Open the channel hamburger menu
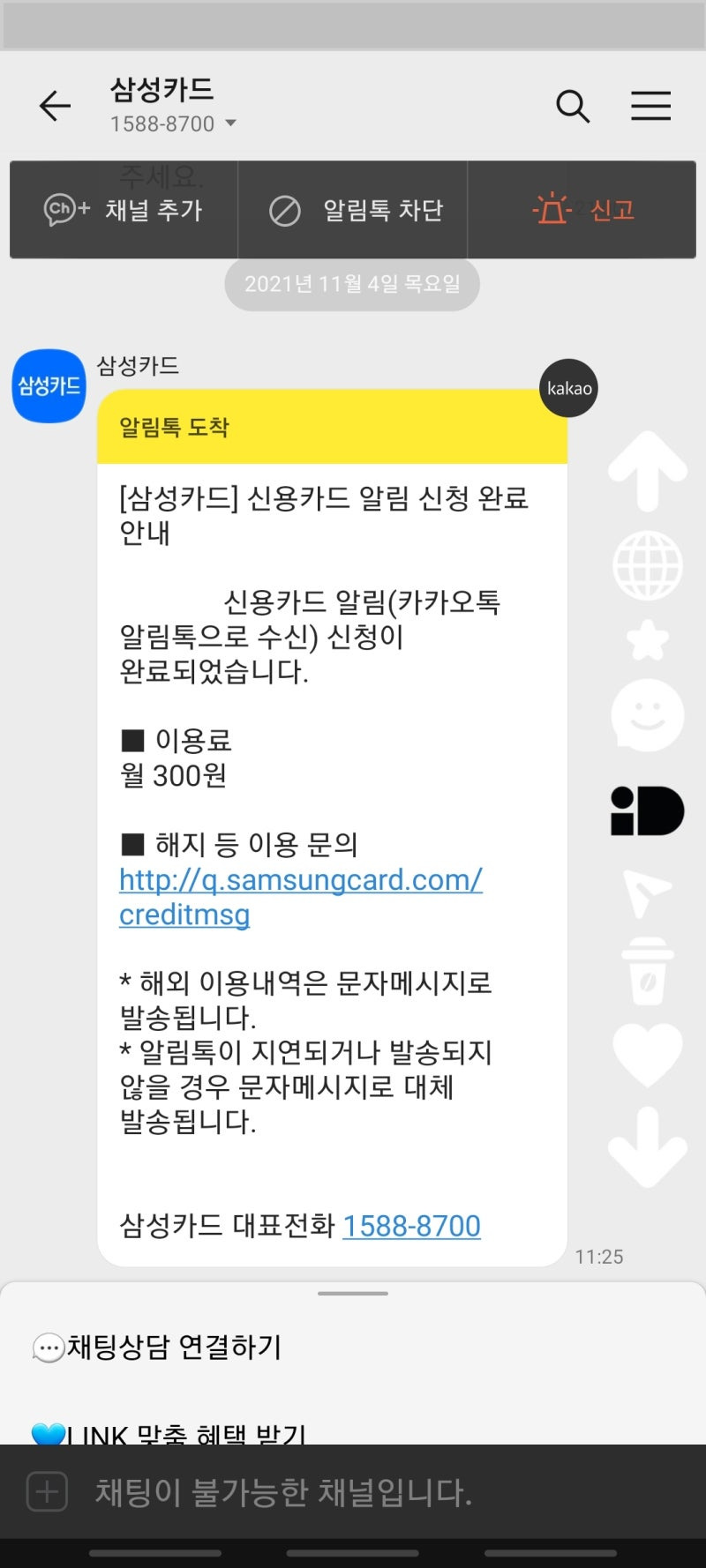The image size is (706, 1568). [651, 106]
